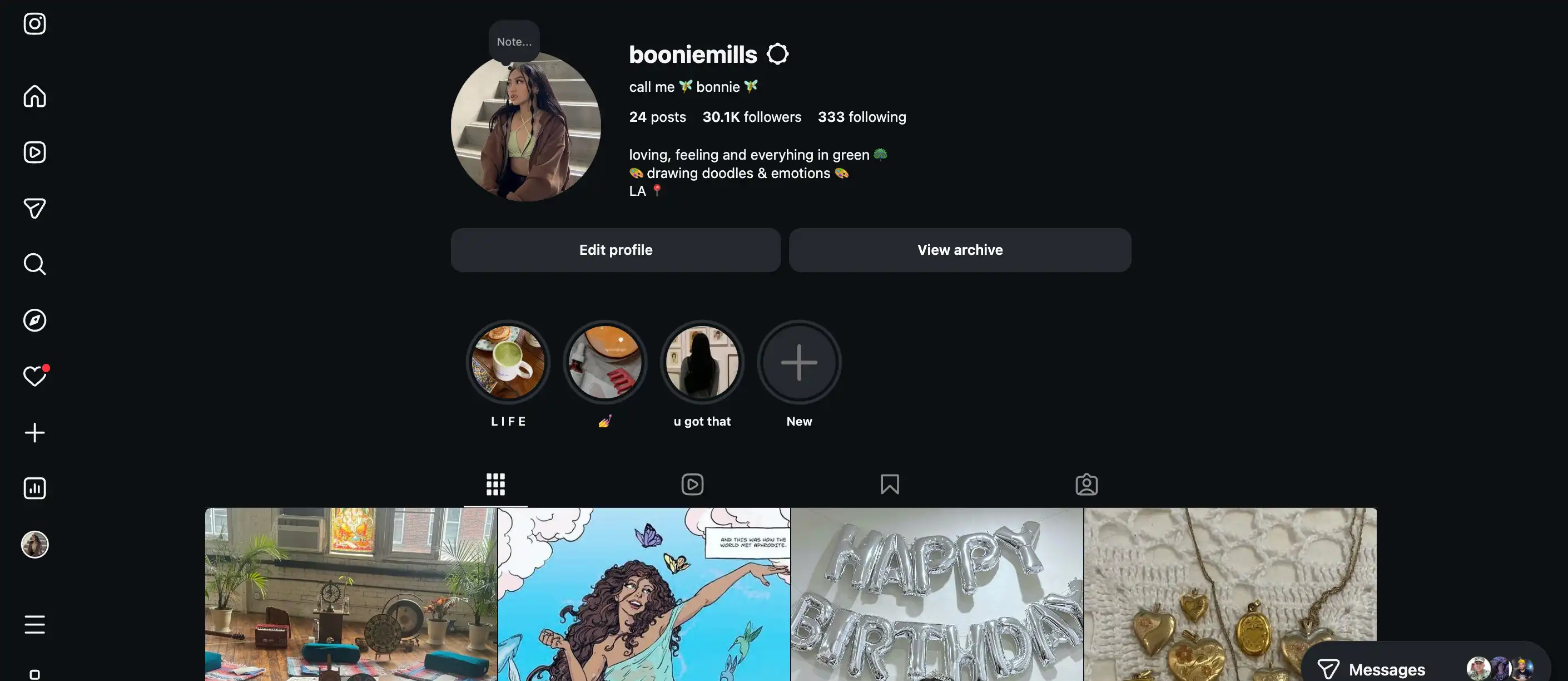Tap View archive button
Viewport: 1568px width, 681px height.
tap(959, 250)
